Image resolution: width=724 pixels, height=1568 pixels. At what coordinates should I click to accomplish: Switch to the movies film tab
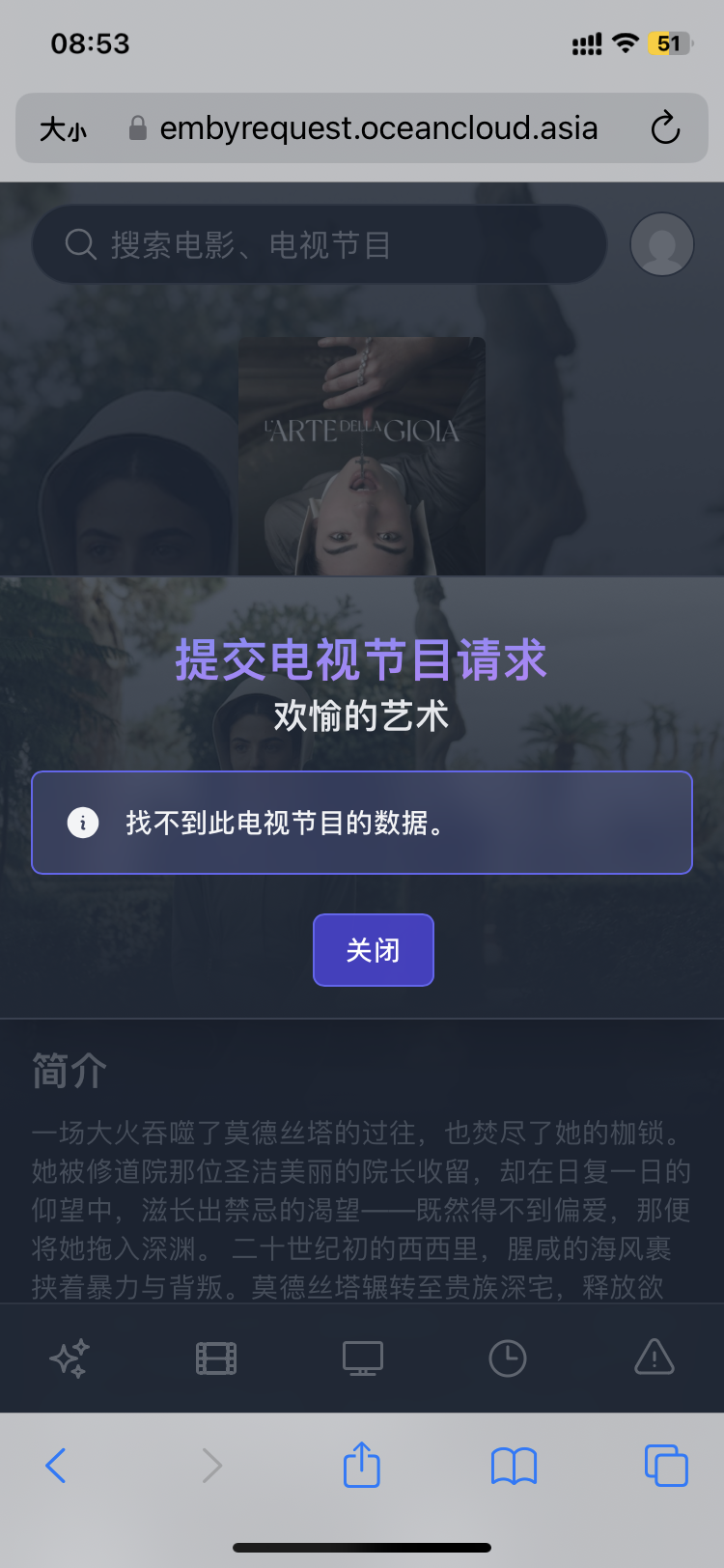(x=216, y=1358)
